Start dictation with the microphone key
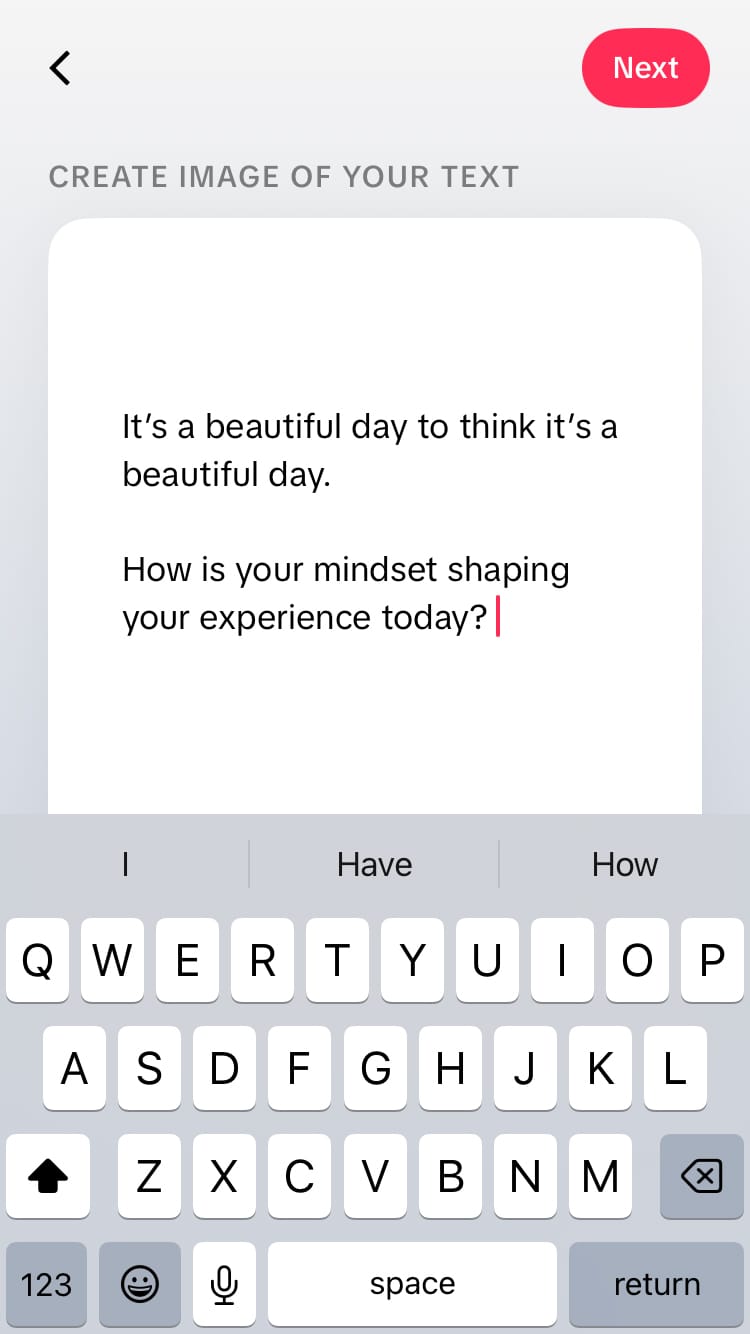The image size is (750, 1334). (224, 1284)
